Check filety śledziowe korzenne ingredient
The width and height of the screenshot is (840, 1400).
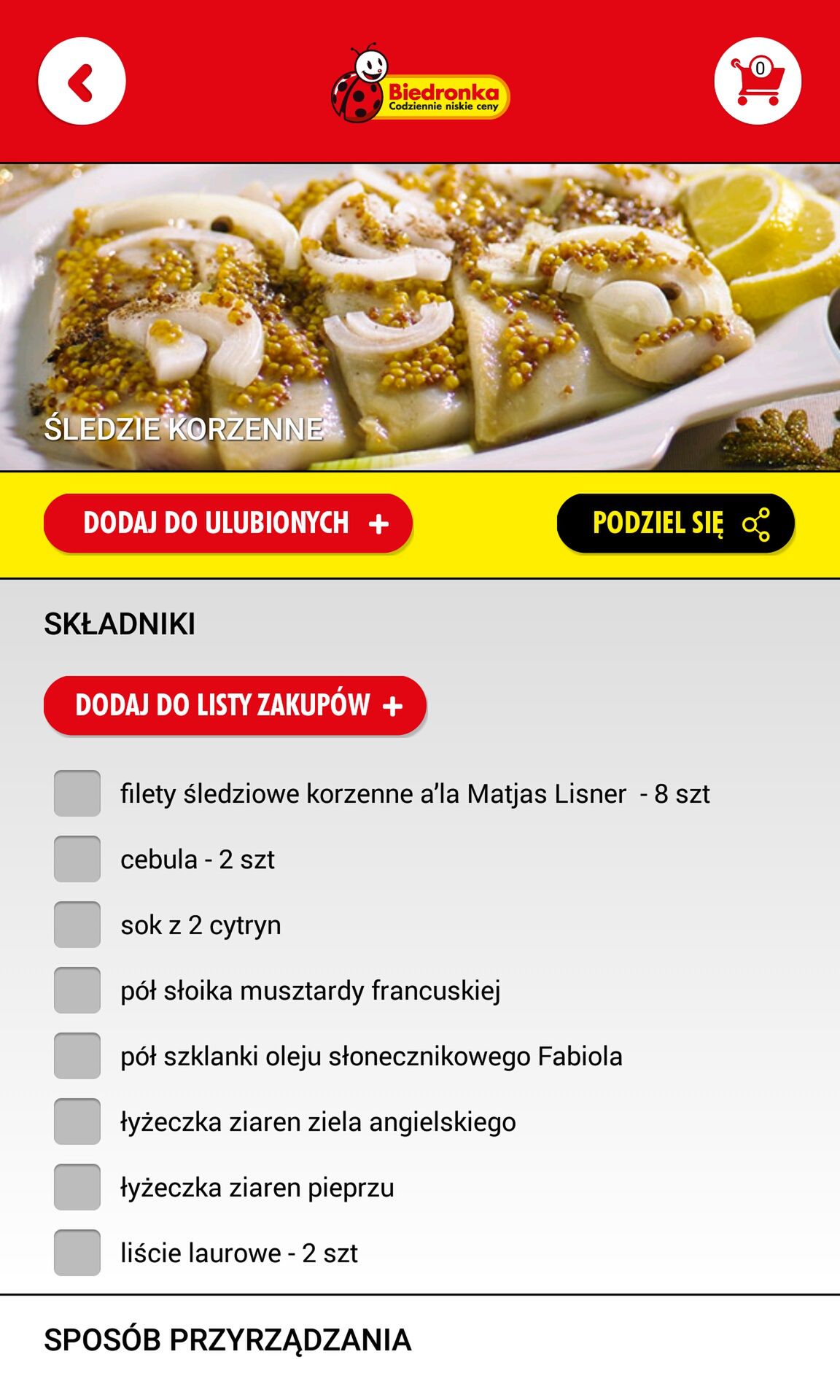pyautogui.click(x=77, y=793)
